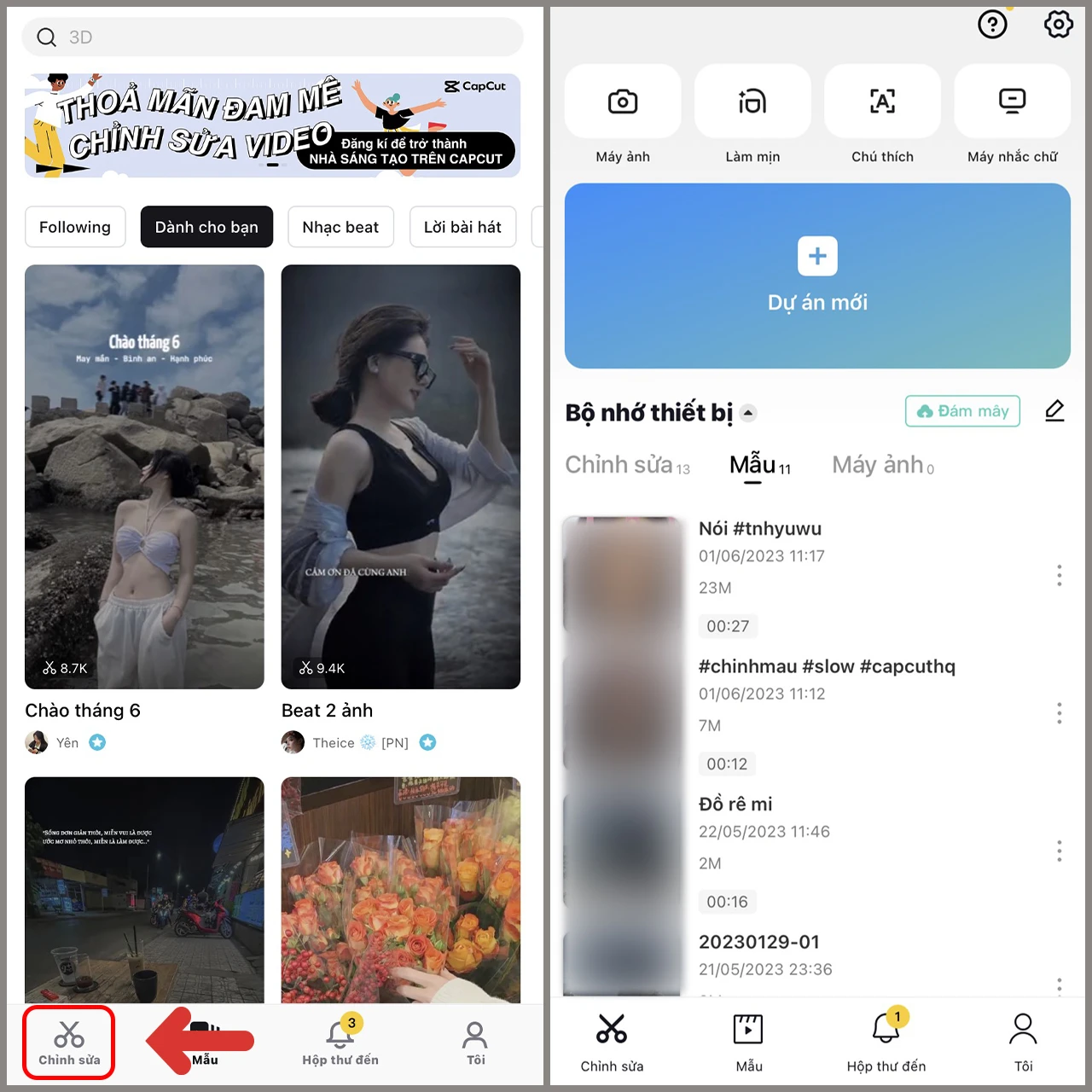1092x1092 pixels.
Task: Open the help question mark icon
Action: 992,24
